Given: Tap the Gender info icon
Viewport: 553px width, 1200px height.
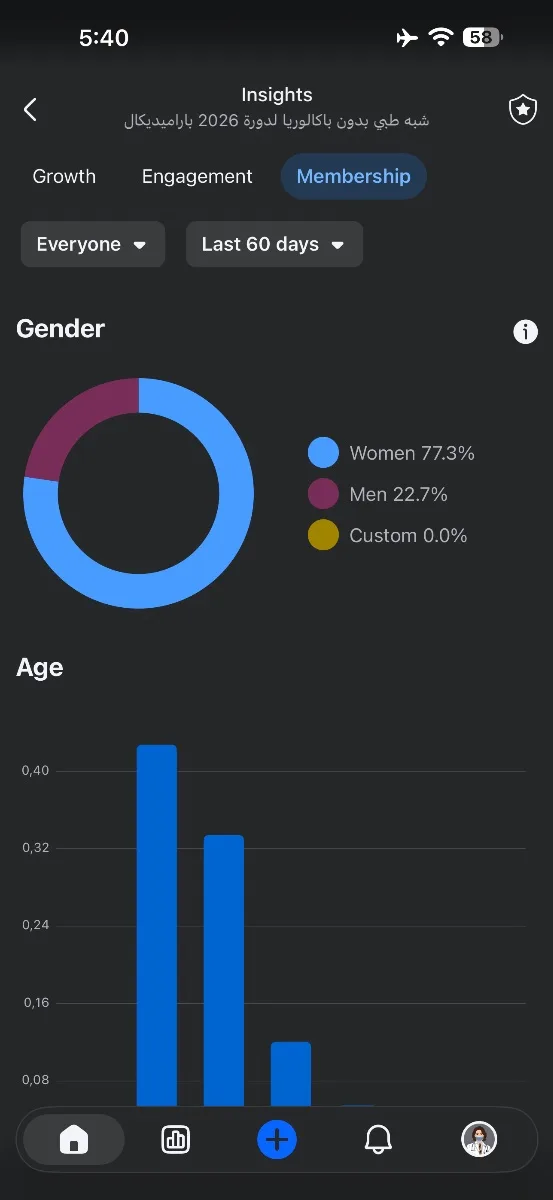Looking at the screenshot, I should click(x=525, y=332).
